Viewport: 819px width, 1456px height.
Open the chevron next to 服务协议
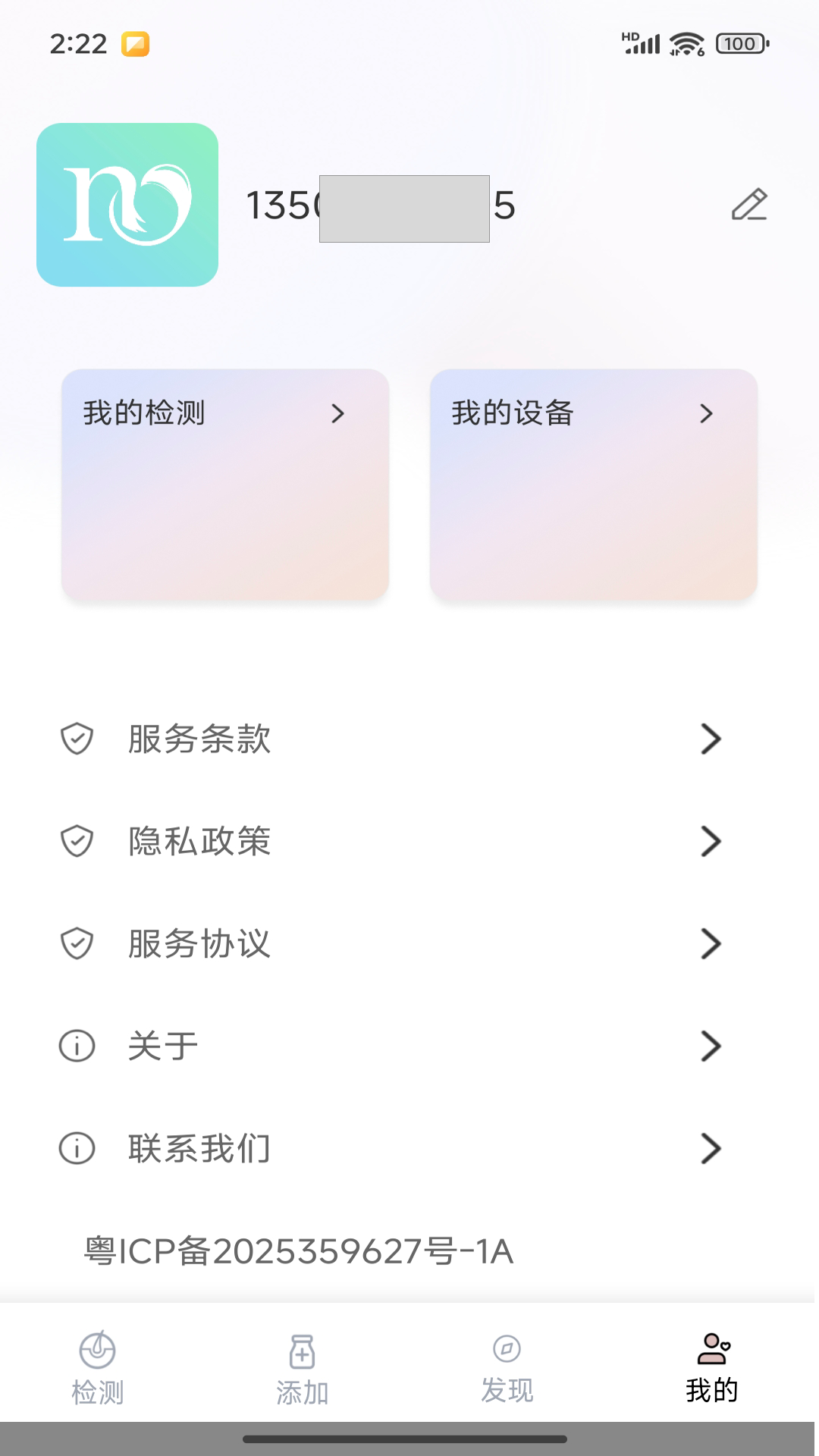pyautogui.click(x=711, y=943)
